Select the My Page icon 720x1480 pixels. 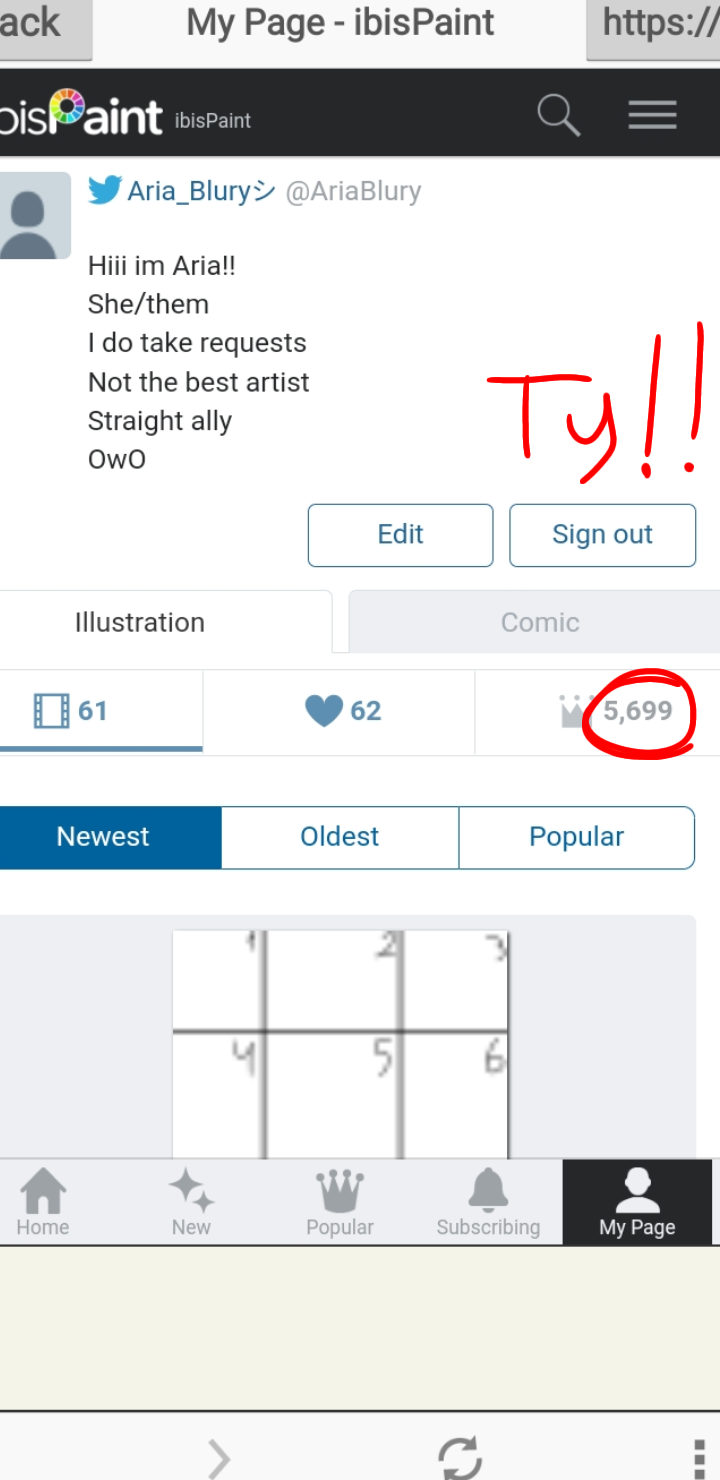[637, 1200]
